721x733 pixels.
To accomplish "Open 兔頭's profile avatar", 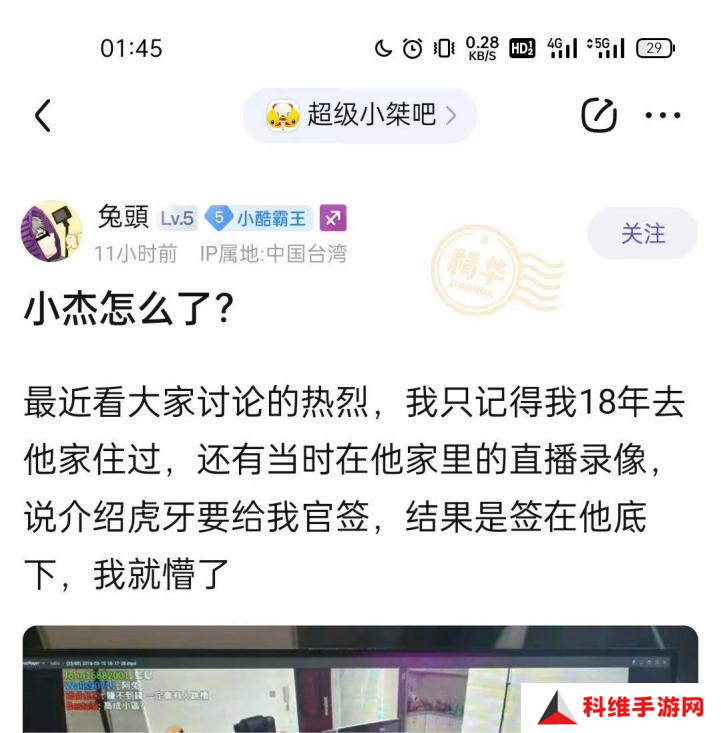I will (51, 232).
